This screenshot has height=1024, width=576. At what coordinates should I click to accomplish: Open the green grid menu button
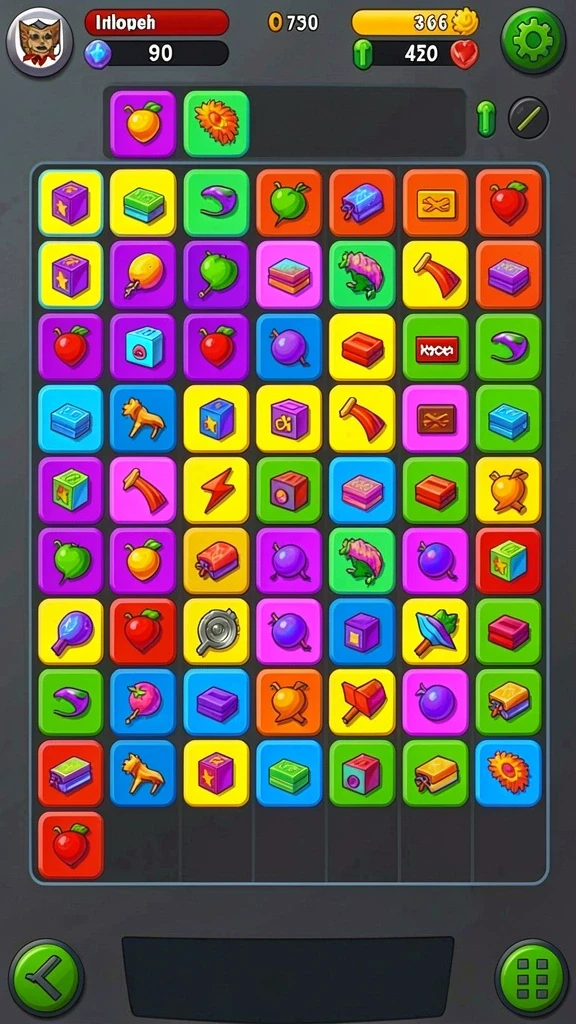tap(532, 977)
